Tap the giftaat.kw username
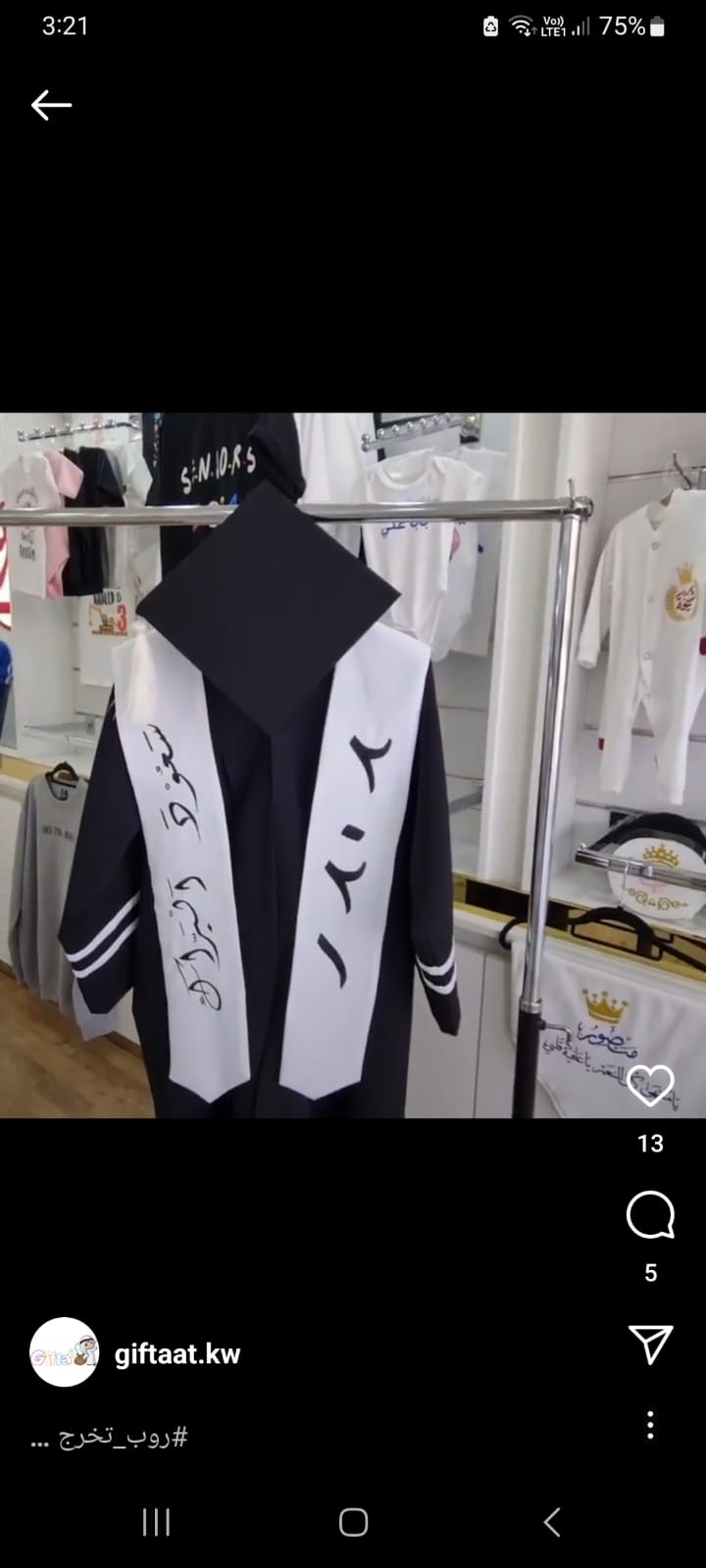Image resolution: width=706 pixels, height=1568 pixels. [177, 1354]
